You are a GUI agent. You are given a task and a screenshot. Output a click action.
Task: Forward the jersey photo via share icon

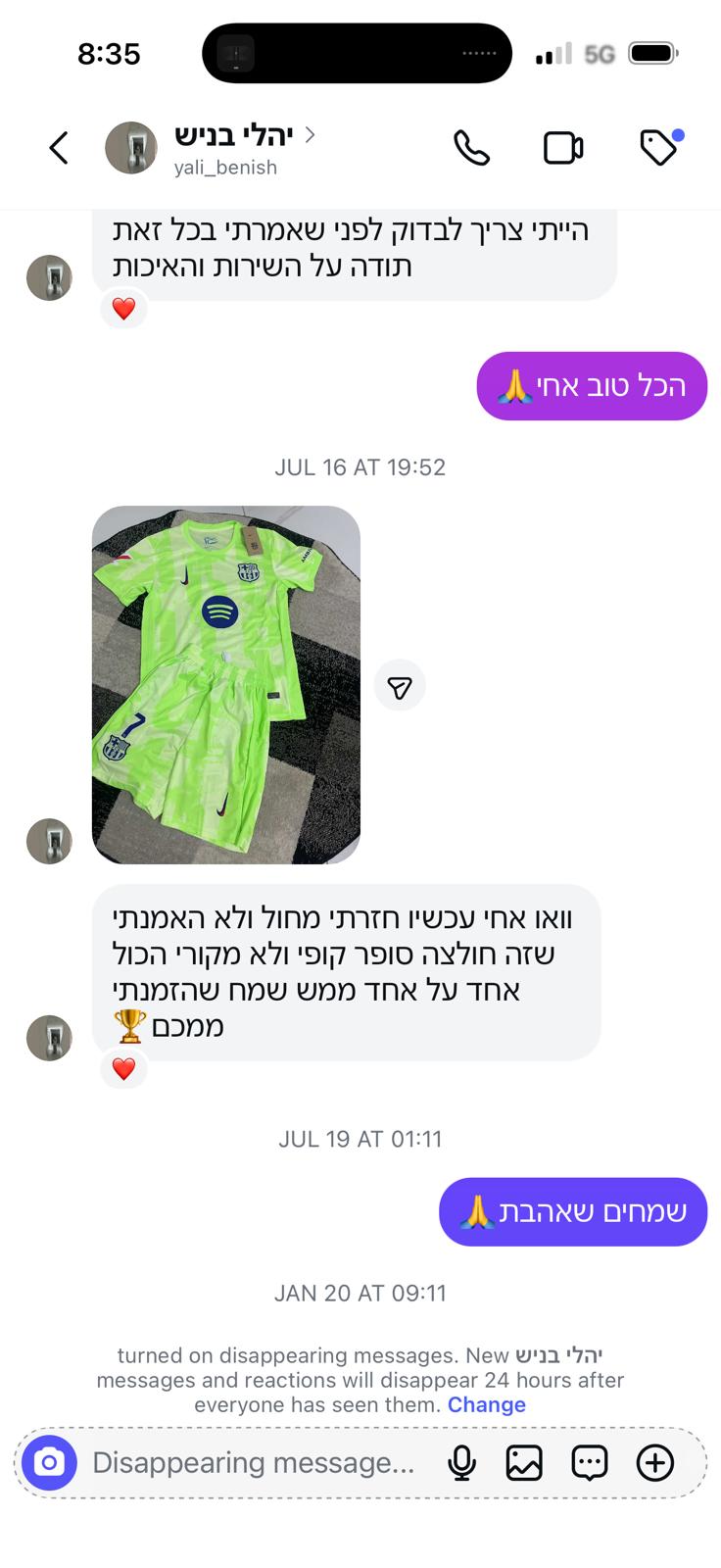click(400, 687)
